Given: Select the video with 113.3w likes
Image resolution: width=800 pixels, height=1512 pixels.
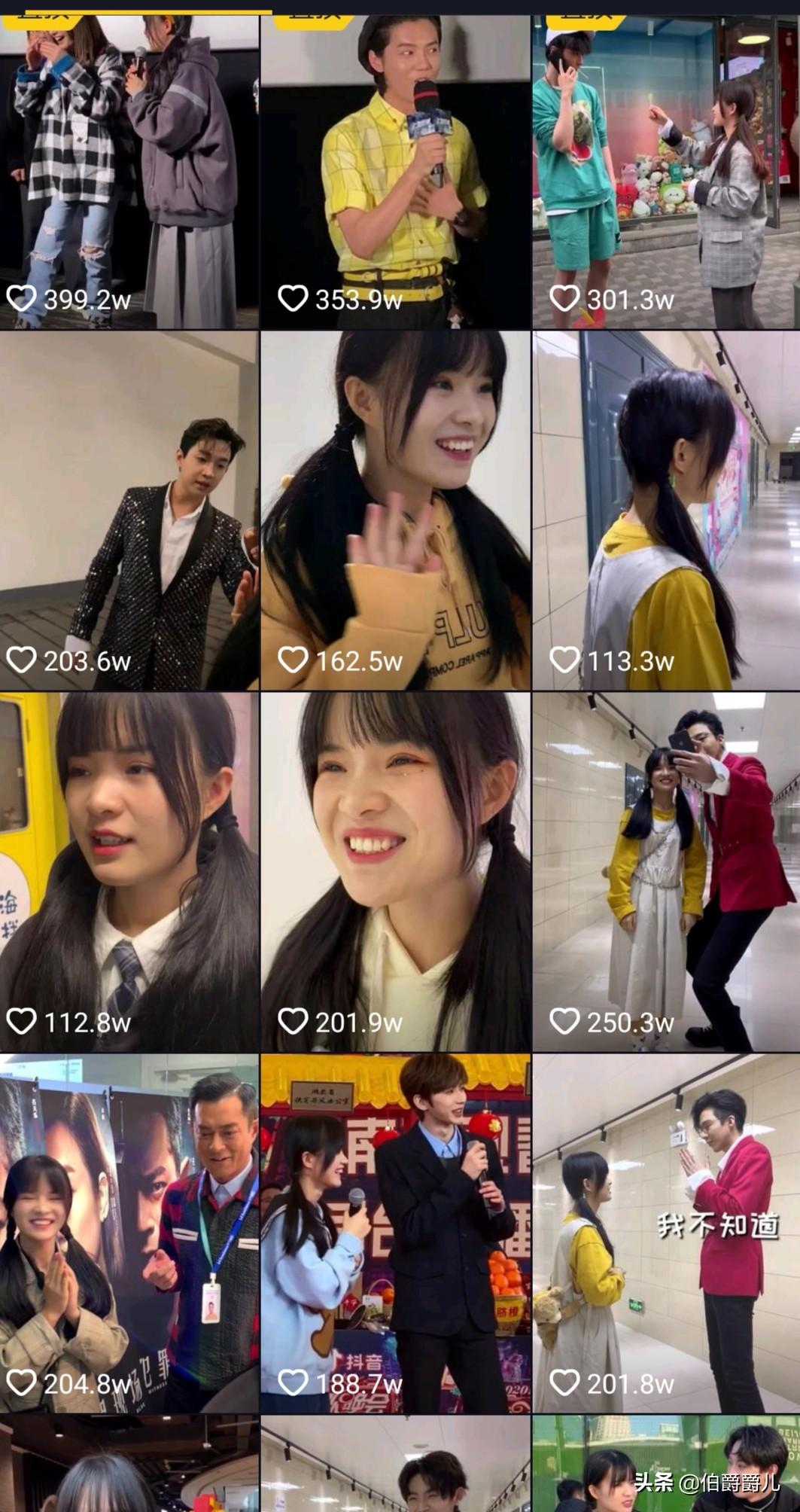Looking at the screenshot, I should tap(666, 510).
